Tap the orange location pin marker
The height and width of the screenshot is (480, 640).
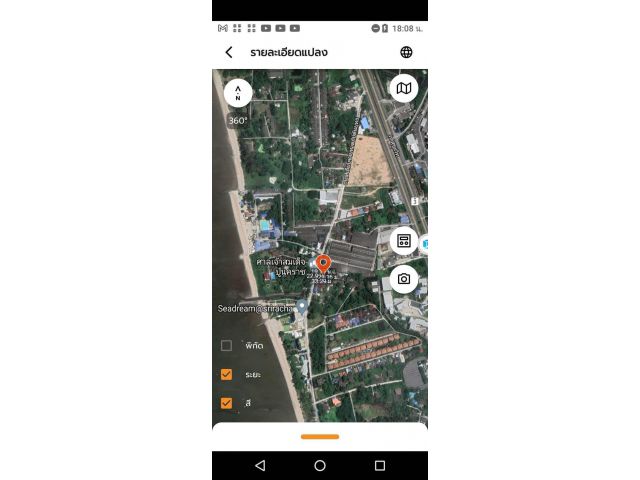(323, 263)
